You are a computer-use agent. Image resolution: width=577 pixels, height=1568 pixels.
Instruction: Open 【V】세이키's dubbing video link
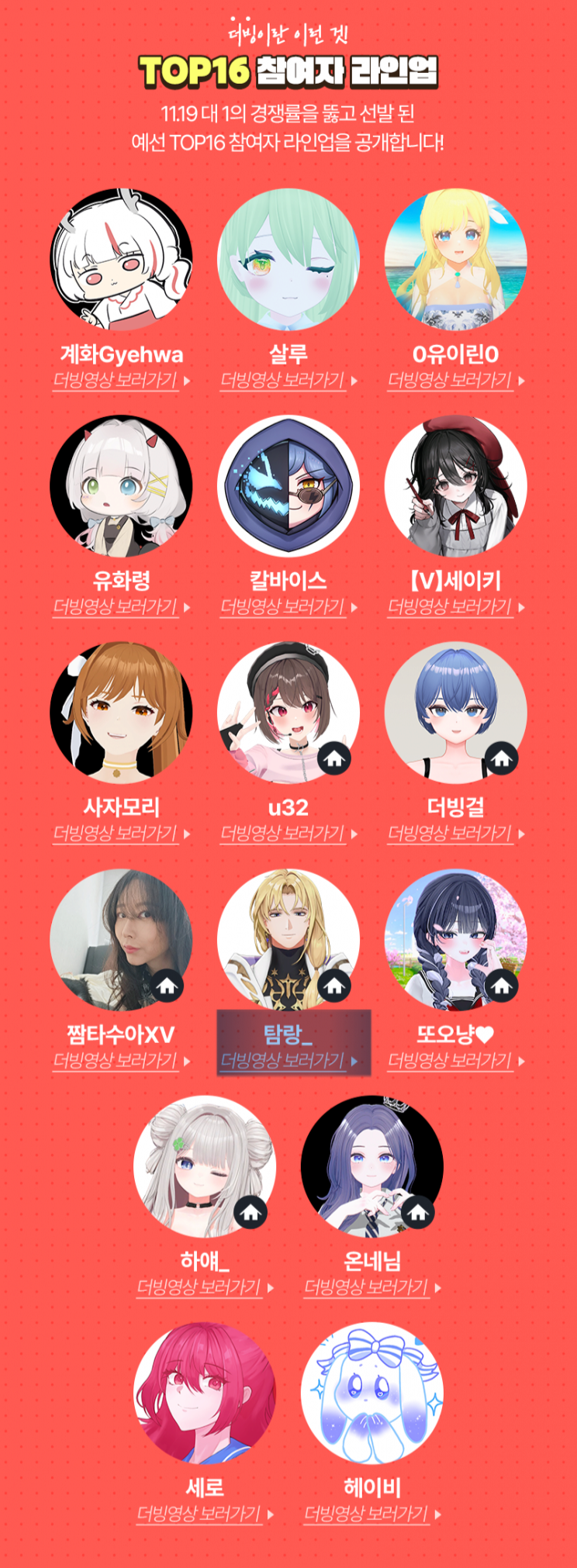[x=455, y=607]
